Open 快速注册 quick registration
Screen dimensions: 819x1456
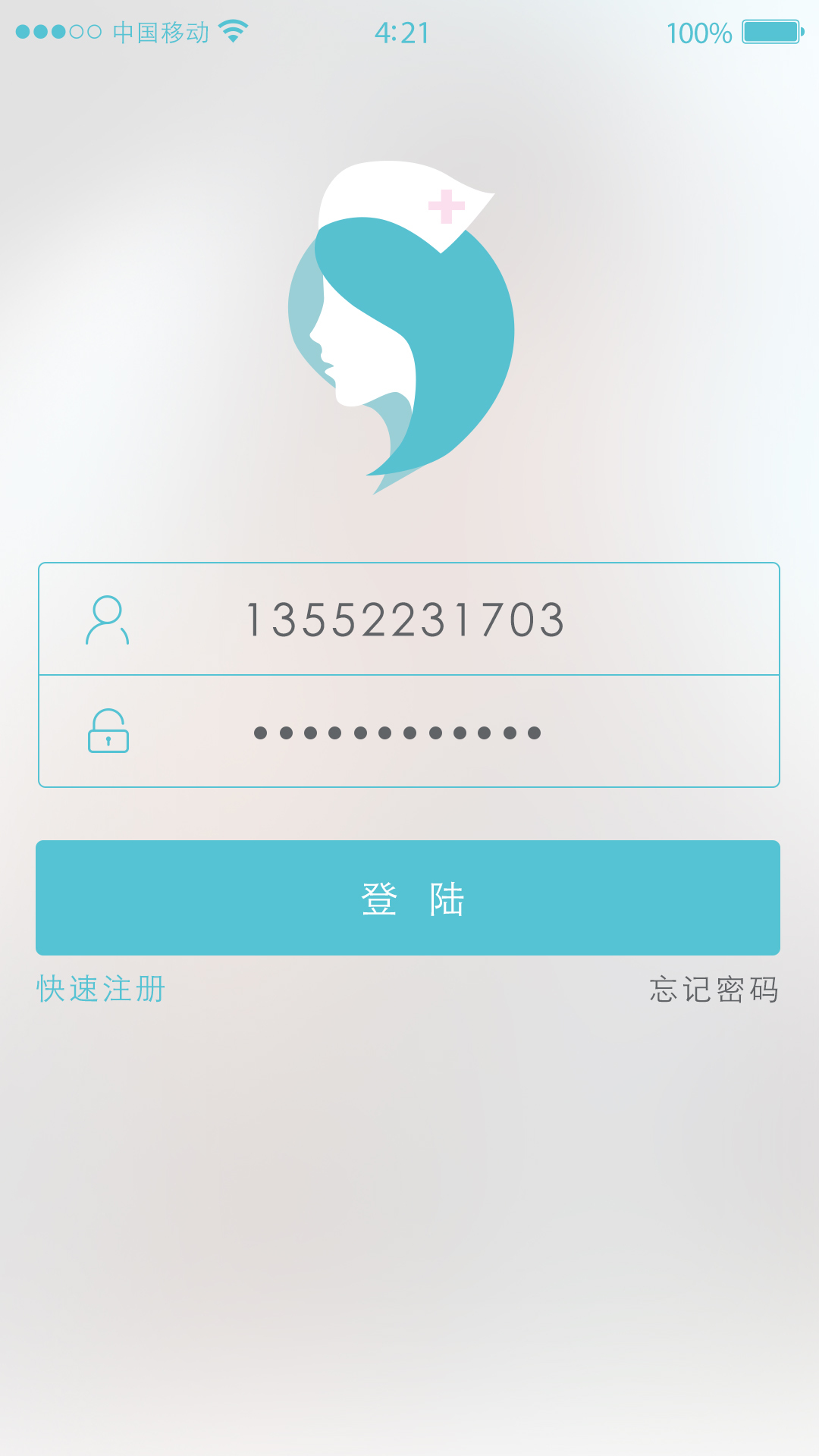tap(101, 989)
